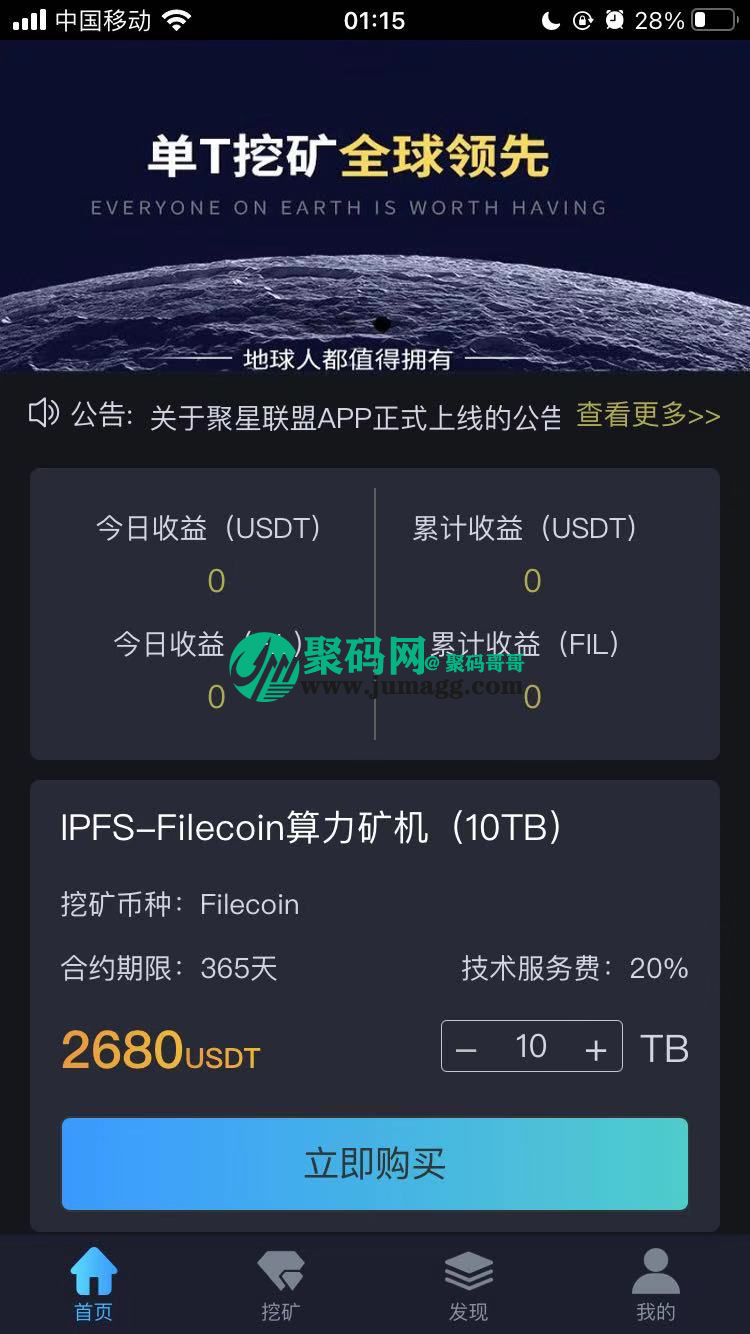Switch to the 我的 tab
This screenshot has height=1334, width=750.
point(656,1285)
